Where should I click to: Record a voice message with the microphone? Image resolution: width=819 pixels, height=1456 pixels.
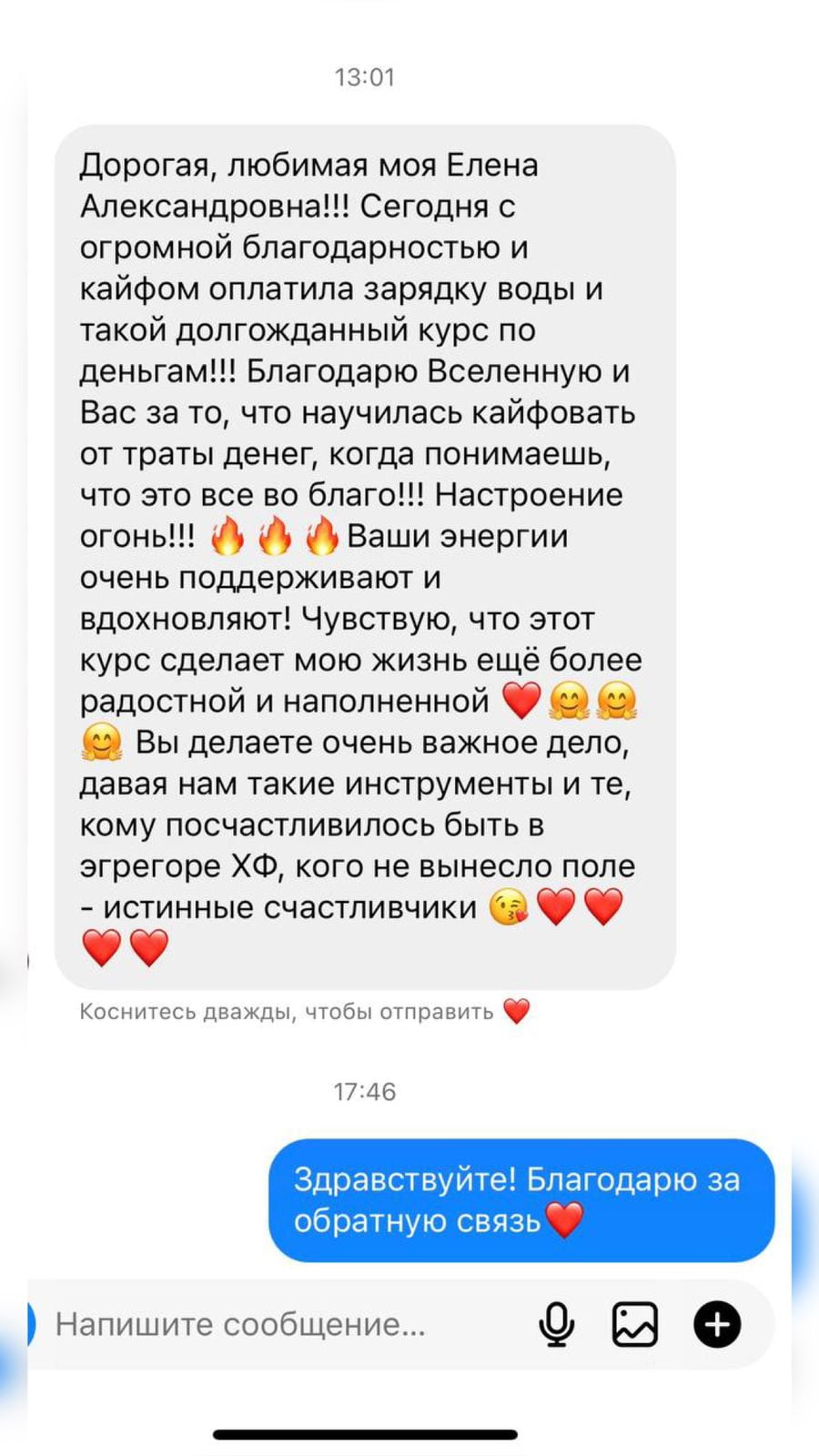[x=556, y=1324]
